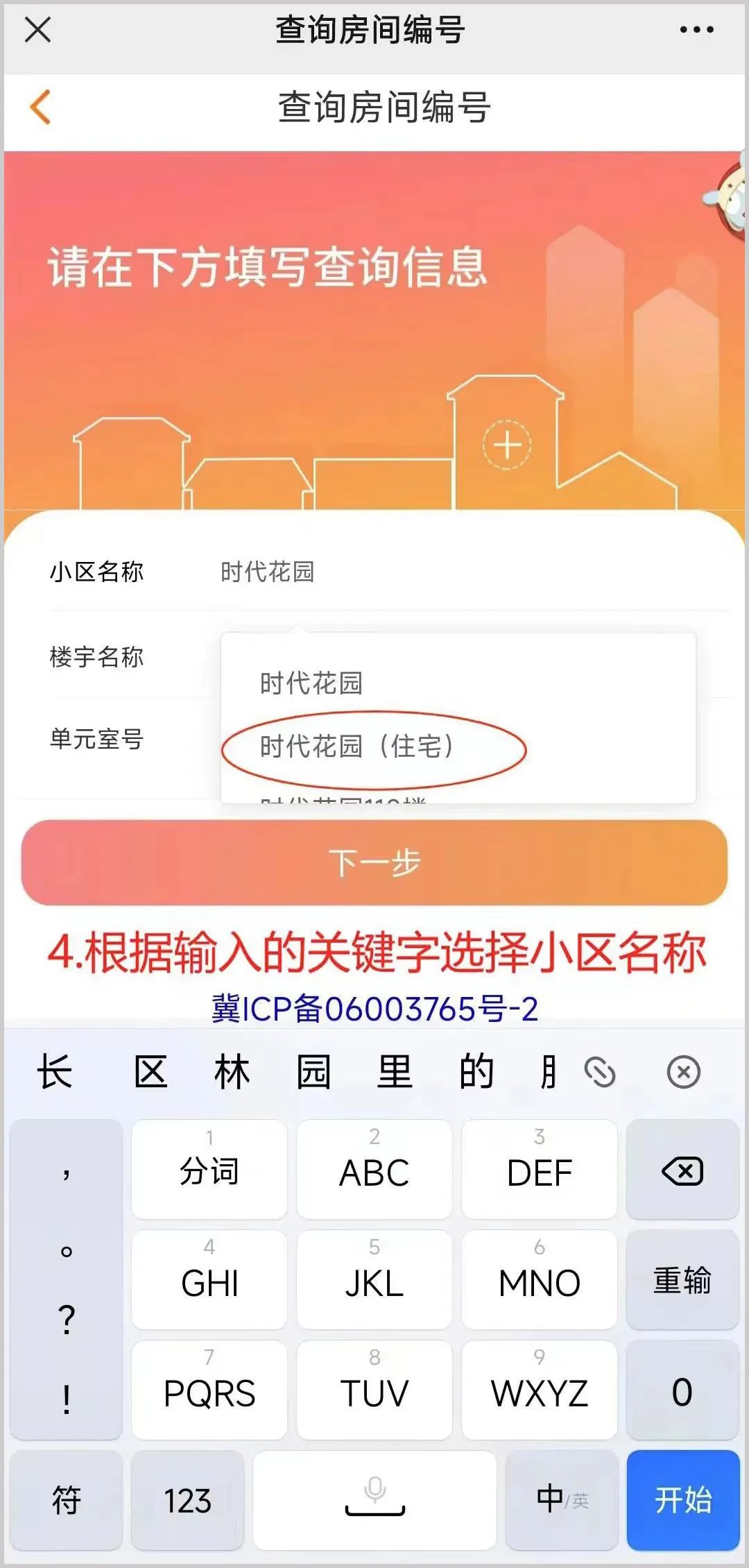Open the three-dot overflow menu
Viewport: 749px width, 1568px height.
point(696,30)
